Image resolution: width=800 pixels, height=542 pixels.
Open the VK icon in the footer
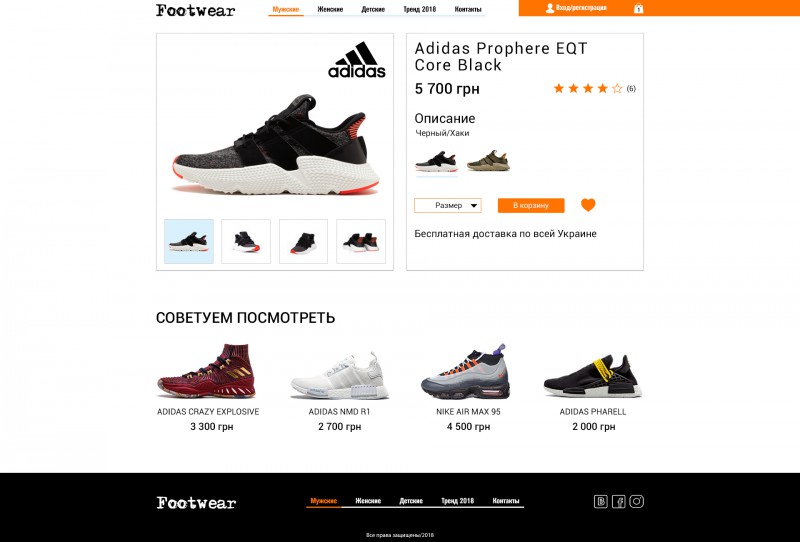click(x=601, y=502)
